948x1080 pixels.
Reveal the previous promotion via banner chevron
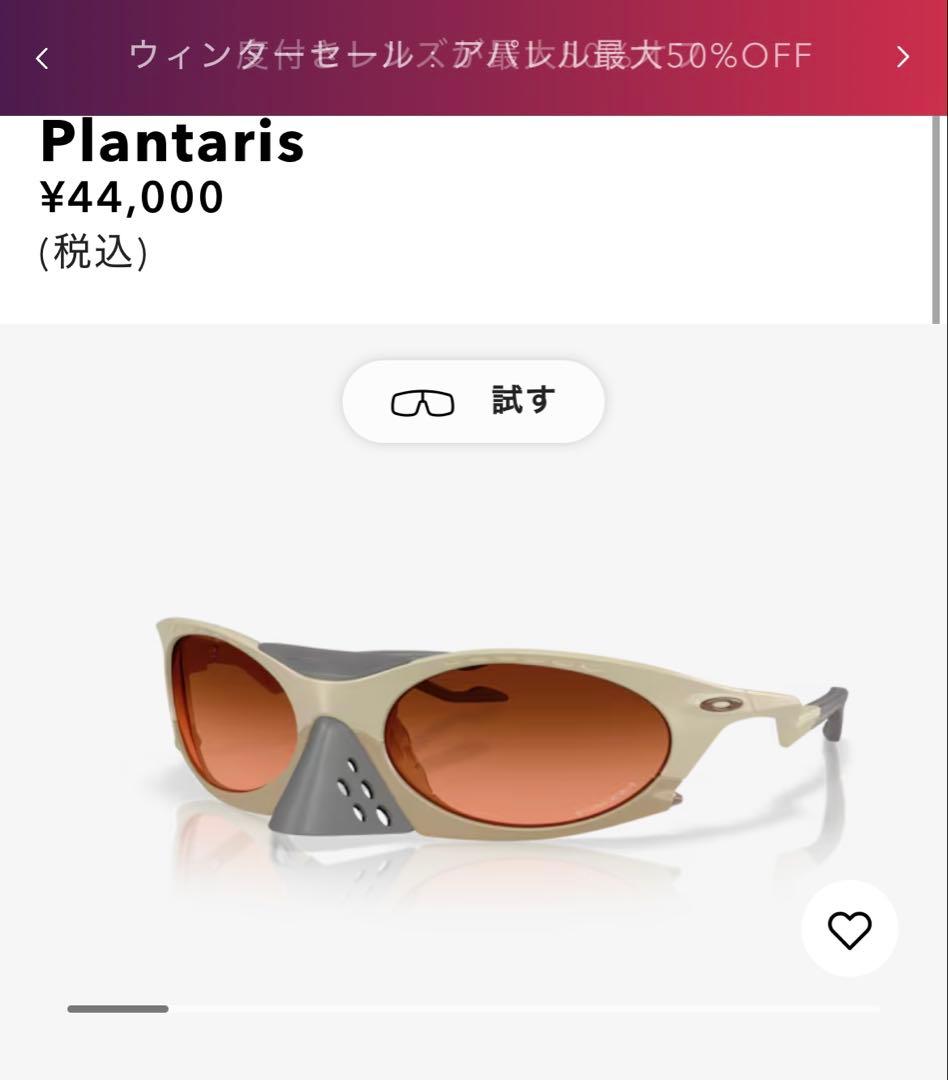[41, 57]
